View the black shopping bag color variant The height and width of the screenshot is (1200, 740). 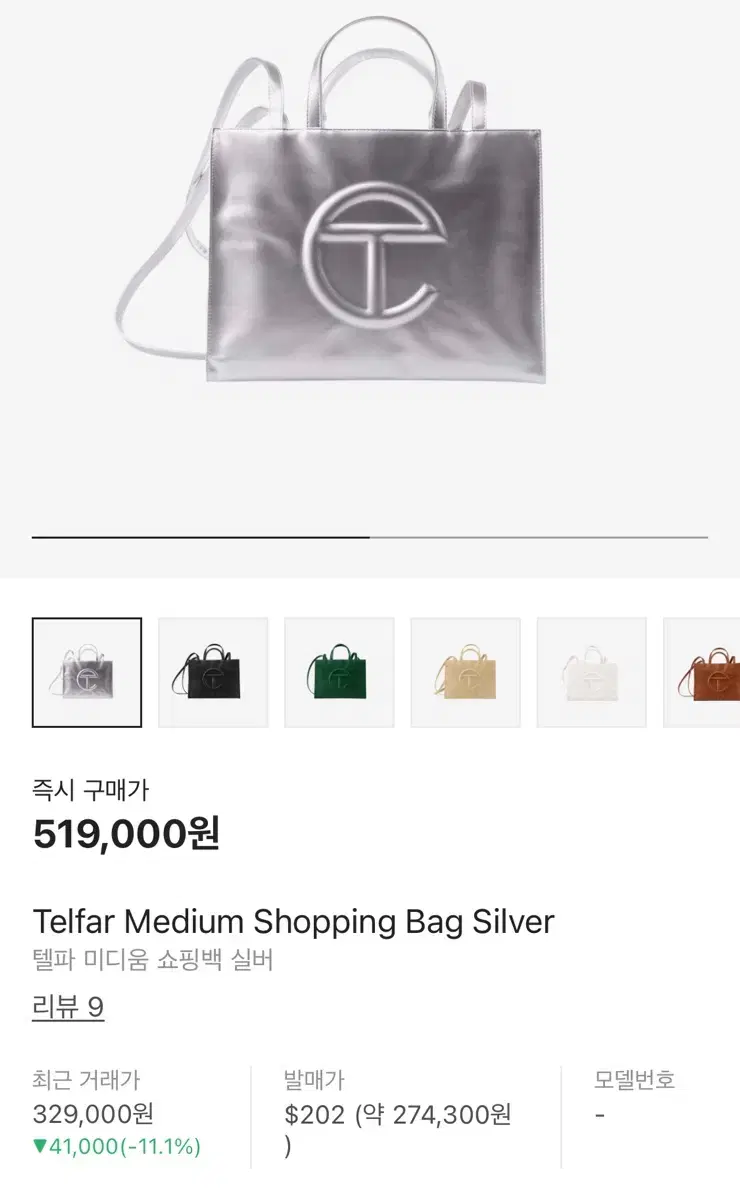[x=213, y=671]
